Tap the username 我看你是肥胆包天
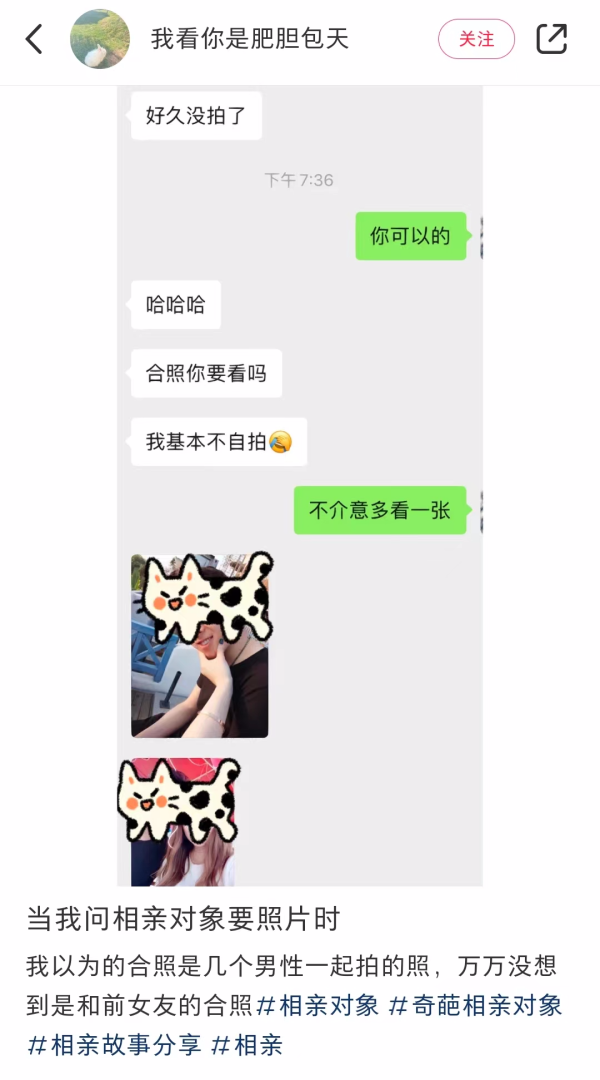The image size is (600, 1080). tap(250, 39)
